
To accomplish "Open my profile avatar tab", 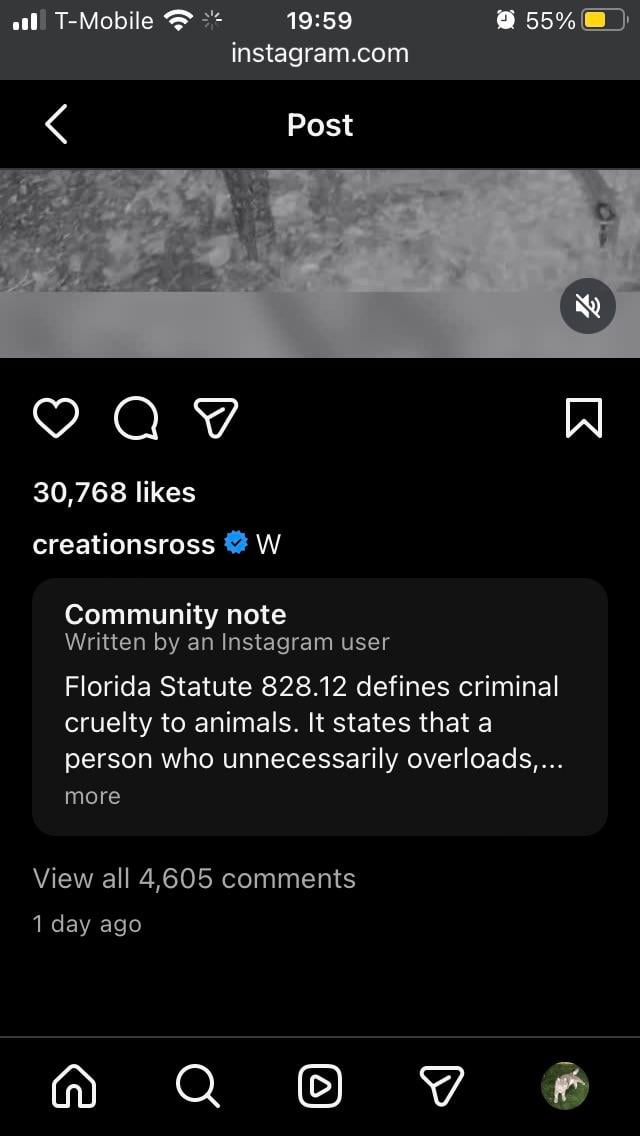I will pos(565,1086).
